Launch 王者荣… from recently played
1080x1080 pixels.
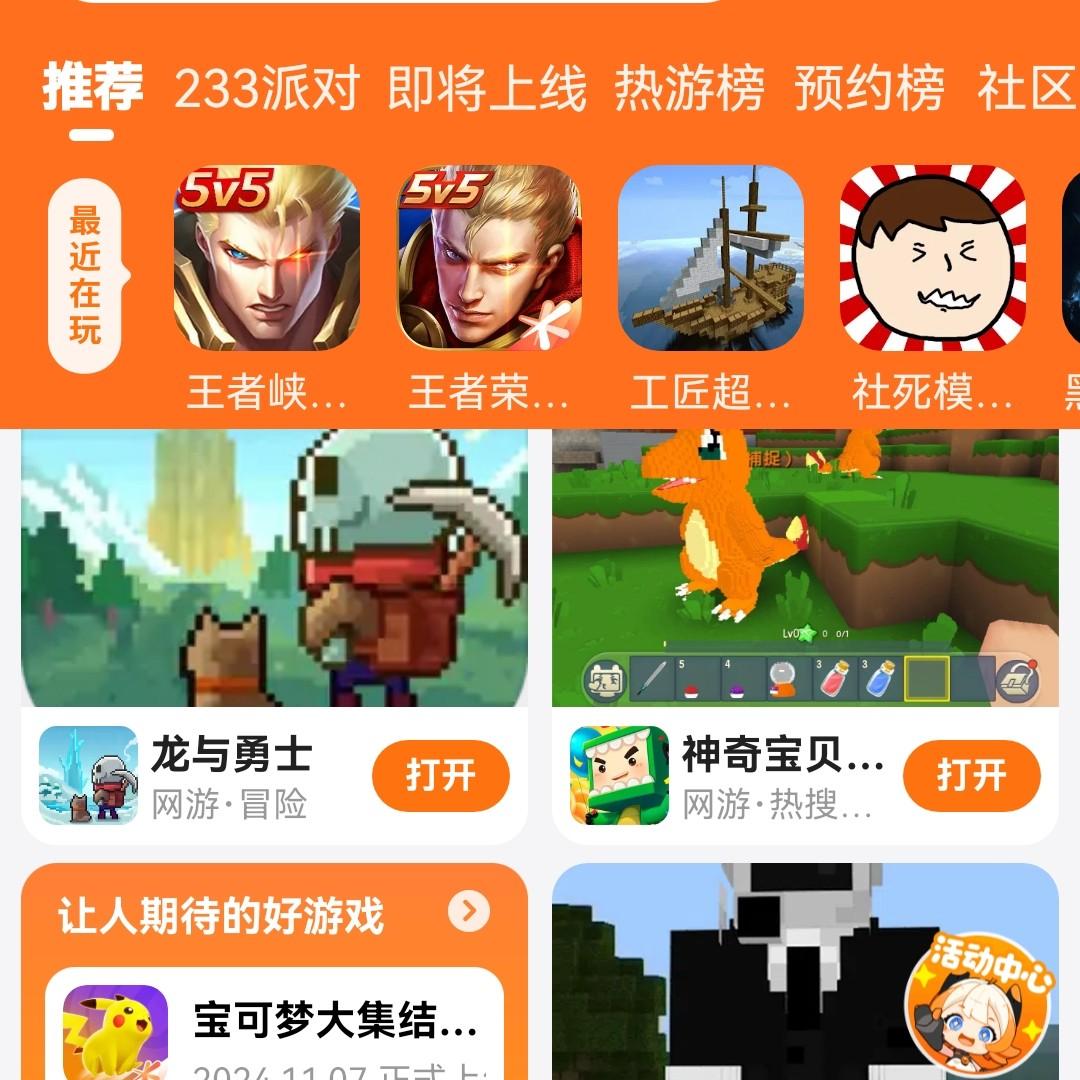click(x=488, y=258)
